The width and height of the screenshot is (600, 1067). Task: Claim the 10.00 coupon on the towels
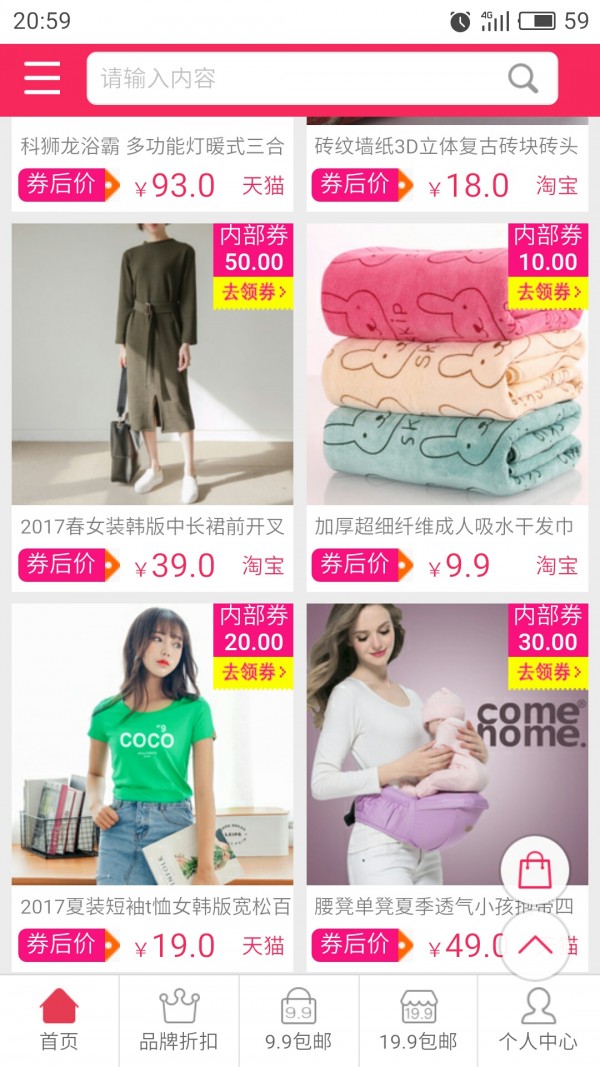tap(548, 292)
